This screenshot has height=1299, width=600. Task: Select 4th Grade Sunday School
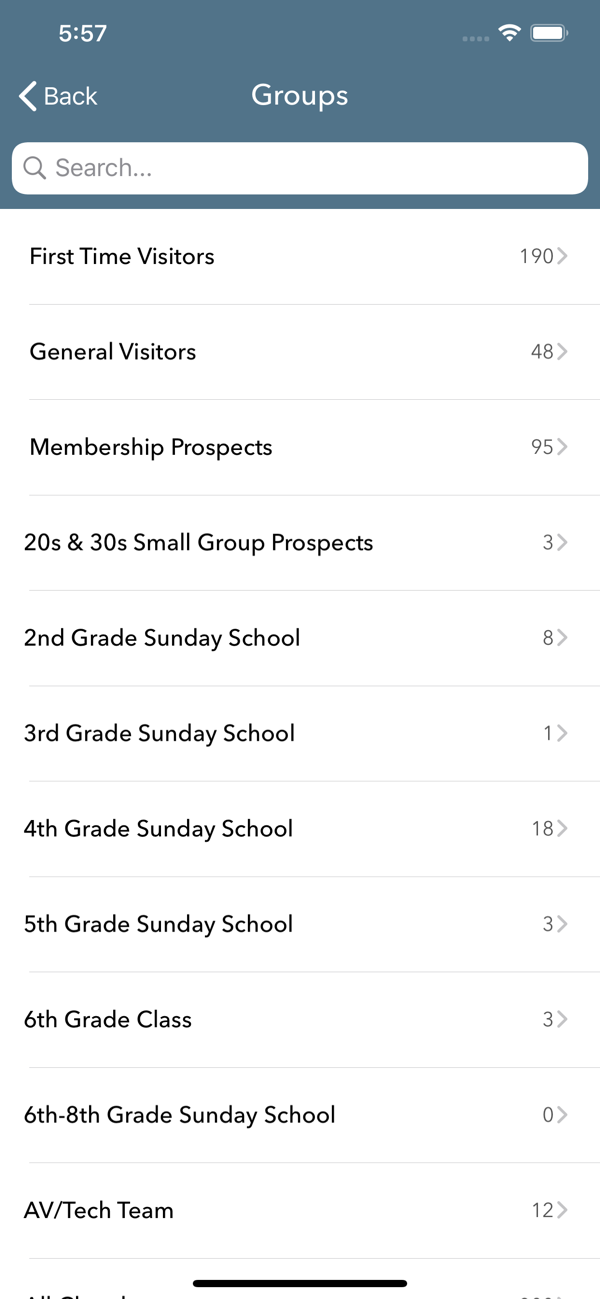300,829
